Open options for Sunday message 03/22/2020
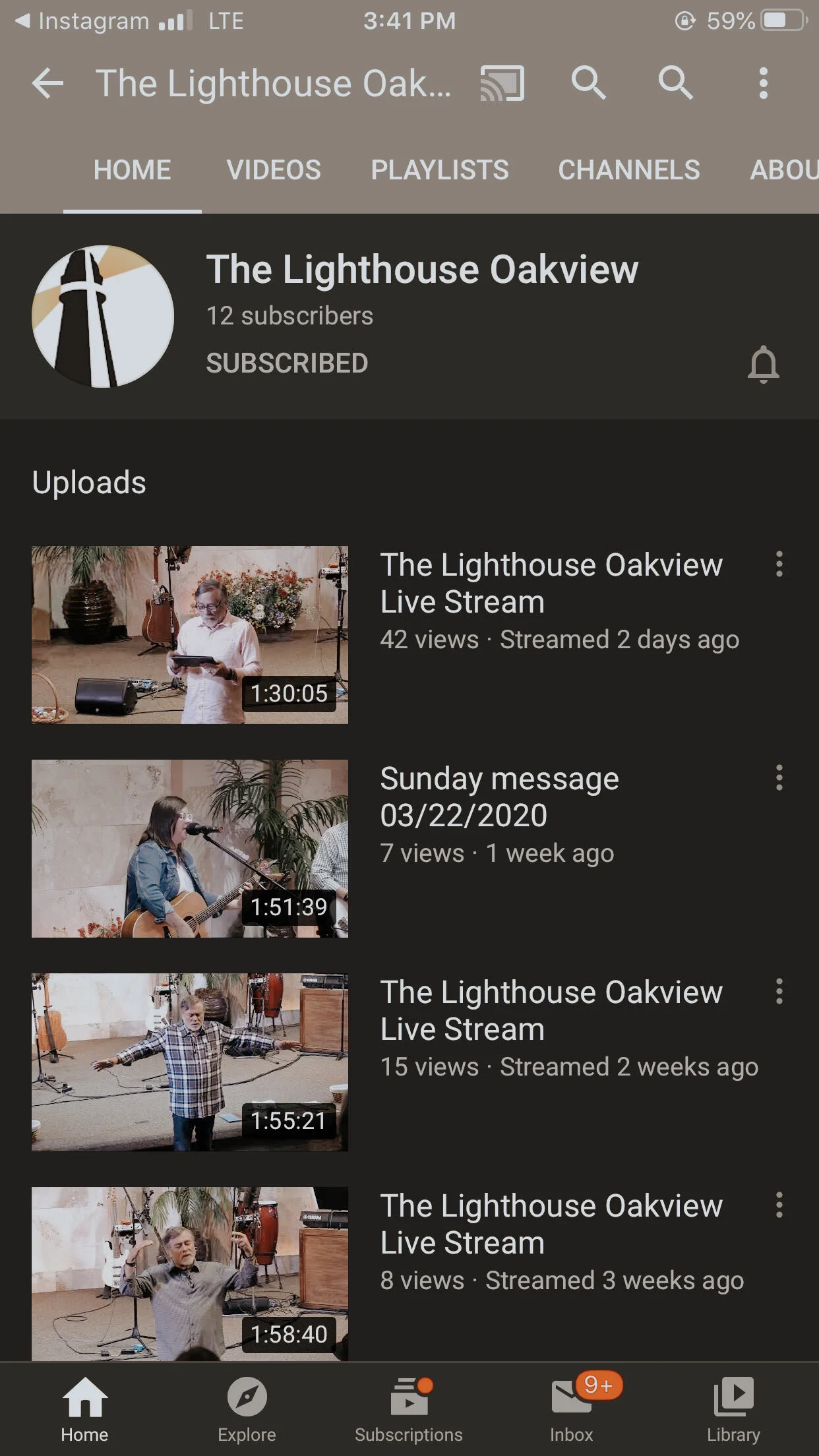 [779, 778]
